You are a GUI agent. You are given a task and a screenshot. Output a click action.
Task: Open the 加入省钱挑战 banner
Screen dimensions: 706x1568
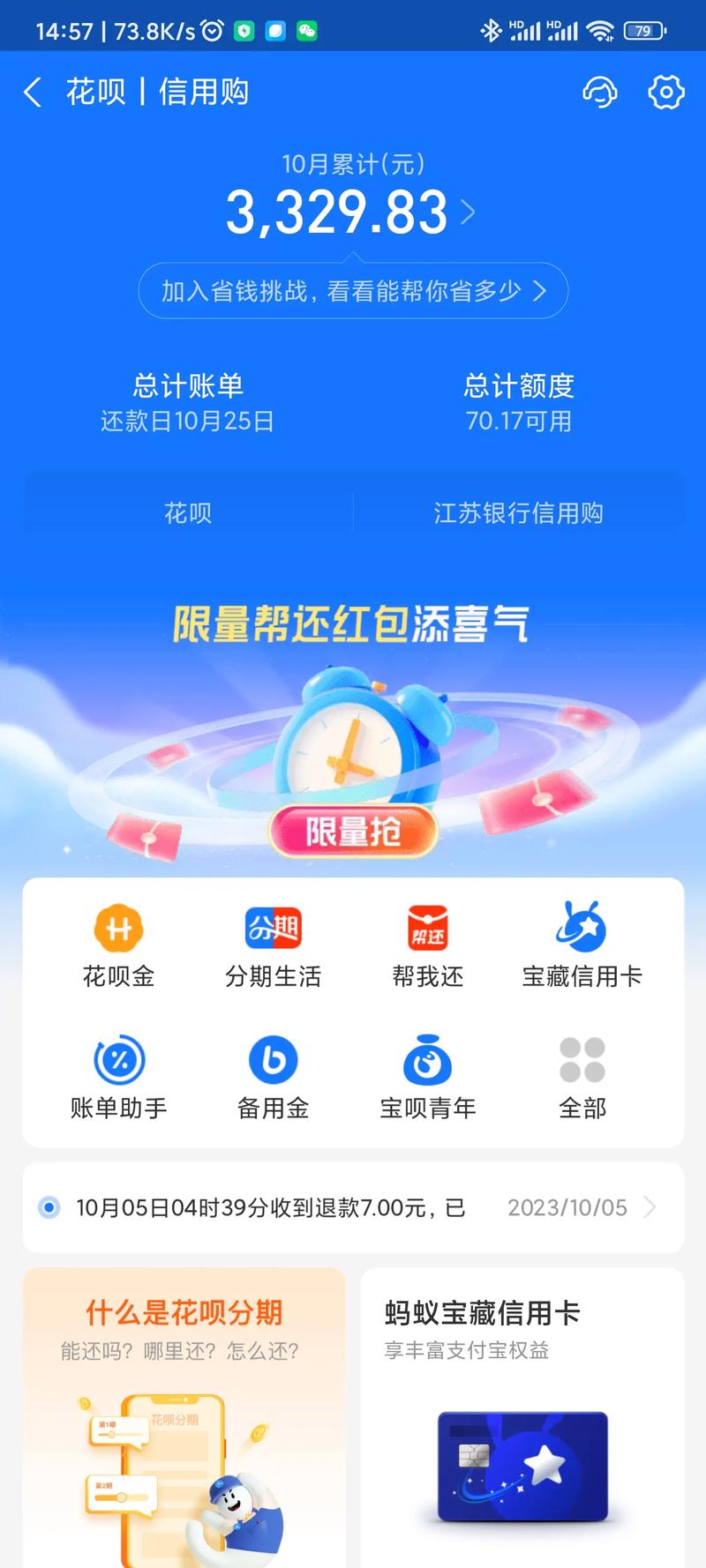pyautogui.click(x=353, y=291)
